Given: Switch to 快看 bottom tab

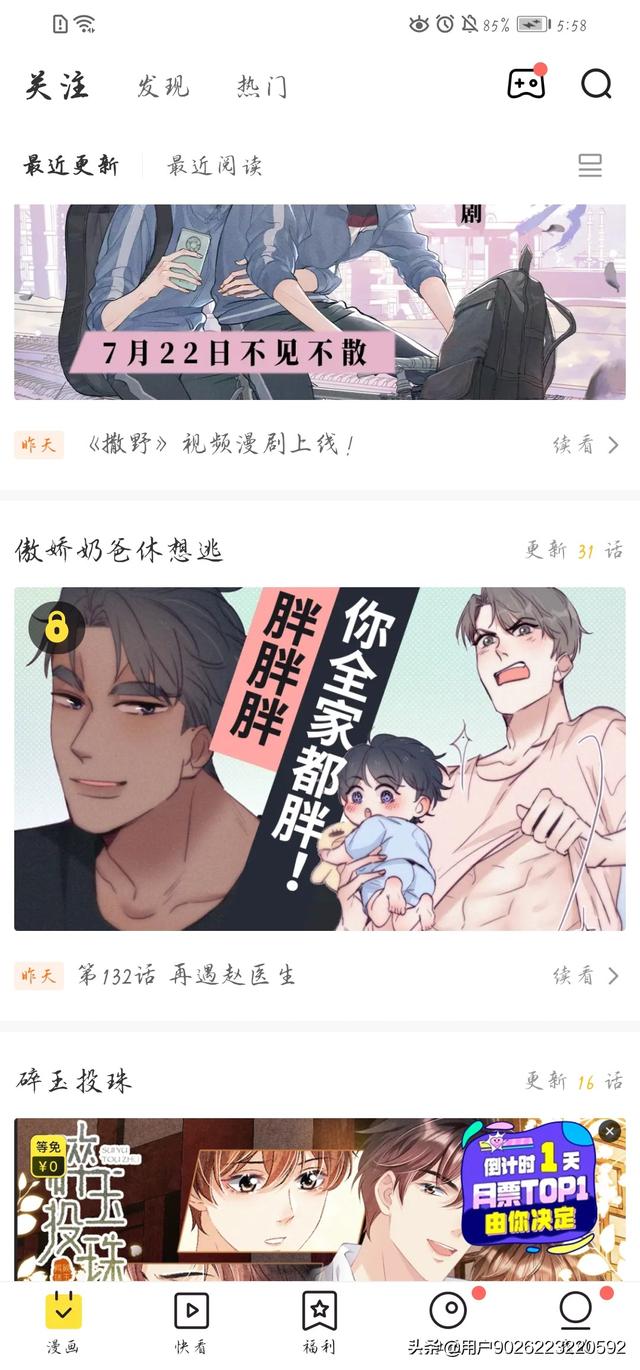Looking at the screenshot, I should pos(191,1322).
